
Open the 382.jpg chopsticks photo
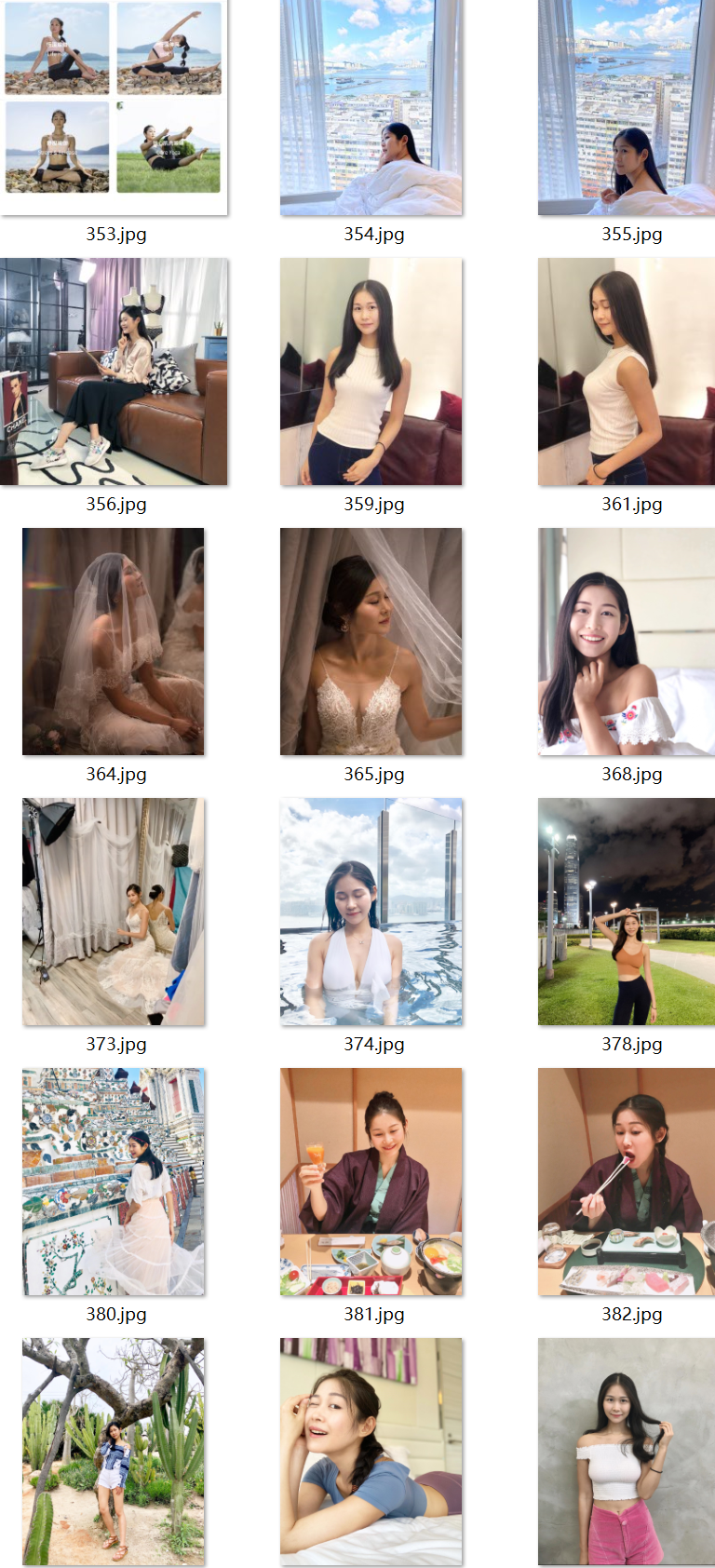tap(626, 1182)
